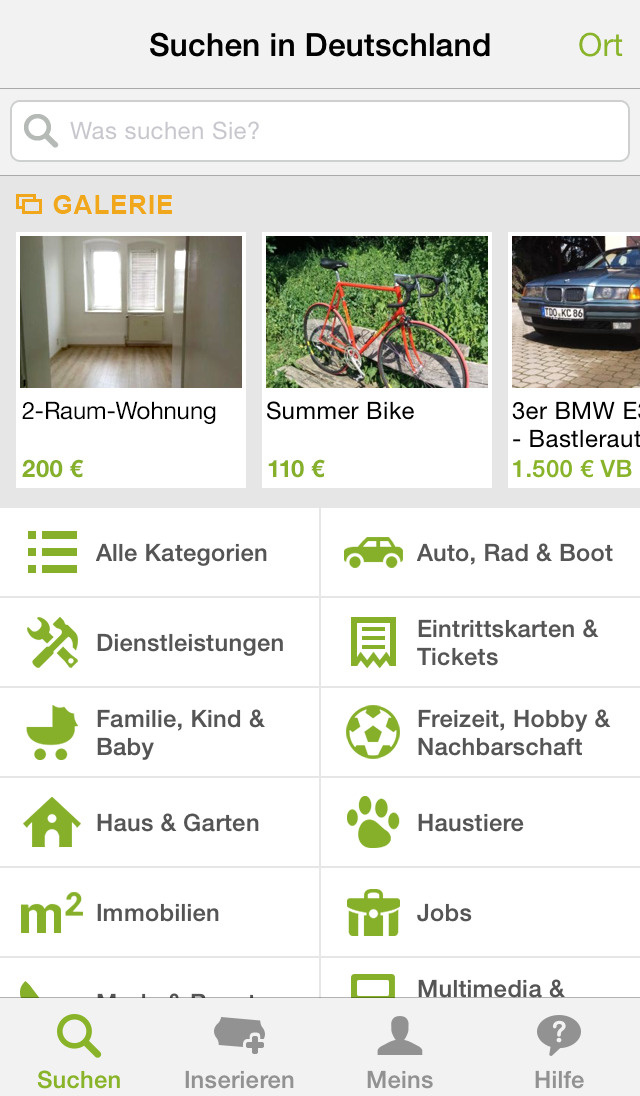Go to Haus & Garten category

pyautogui.click(x=160, y=823)
